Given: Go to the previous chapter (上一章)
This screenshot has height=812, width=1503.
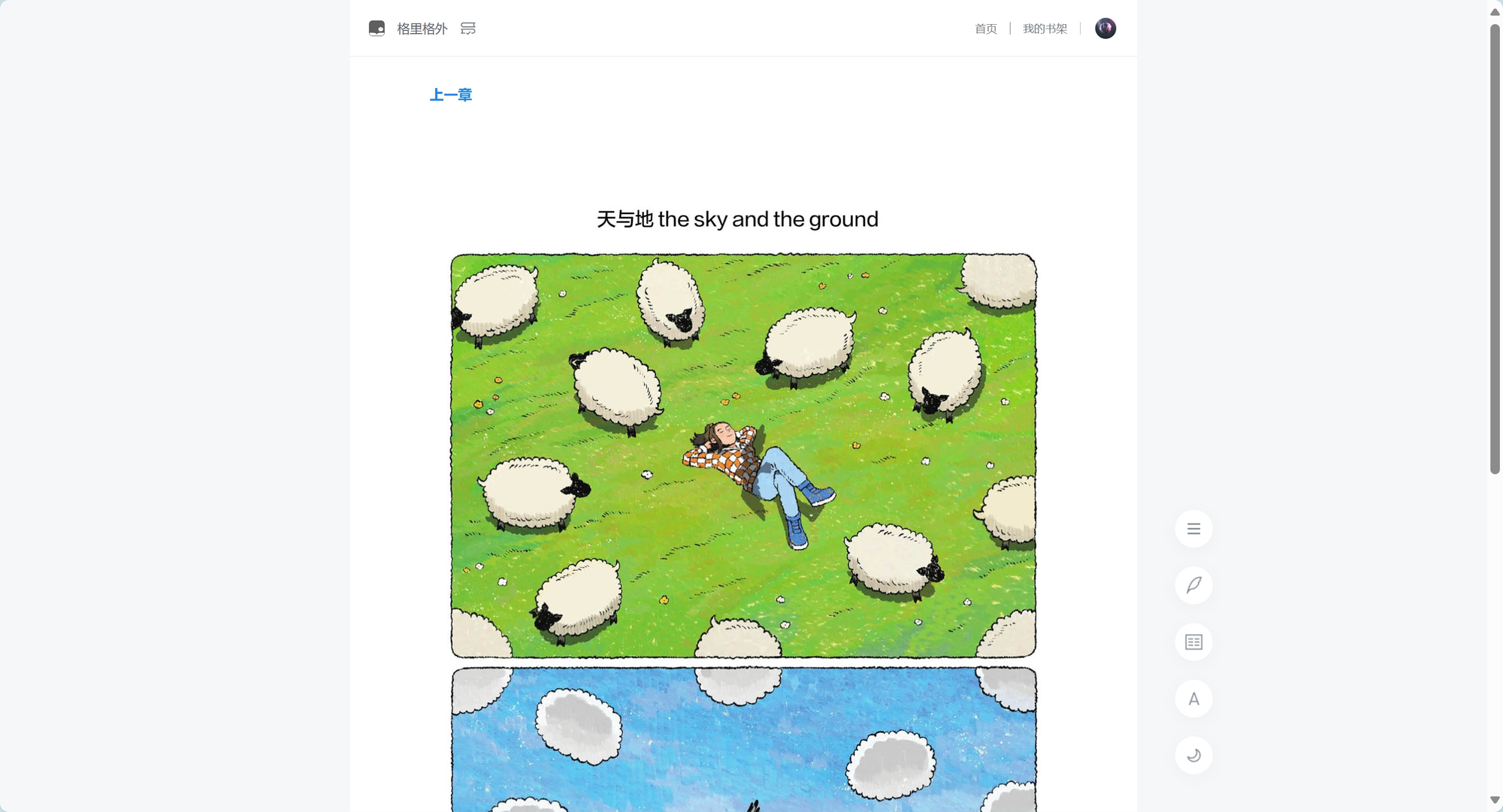Looking at the screenshot, I should [x=450, y=95].
